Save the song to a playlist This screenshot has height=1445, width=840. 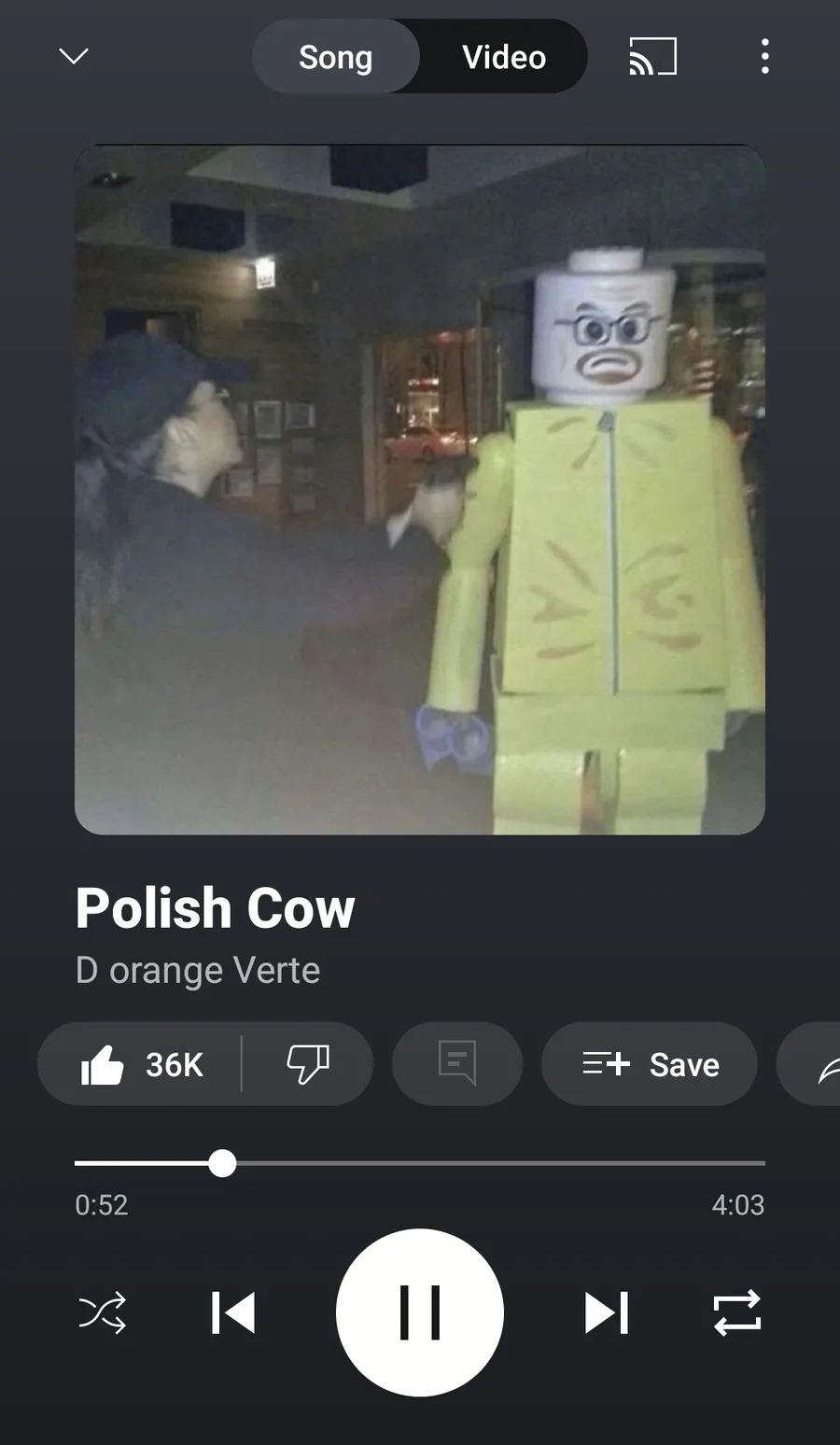[x=650, y=1064]
